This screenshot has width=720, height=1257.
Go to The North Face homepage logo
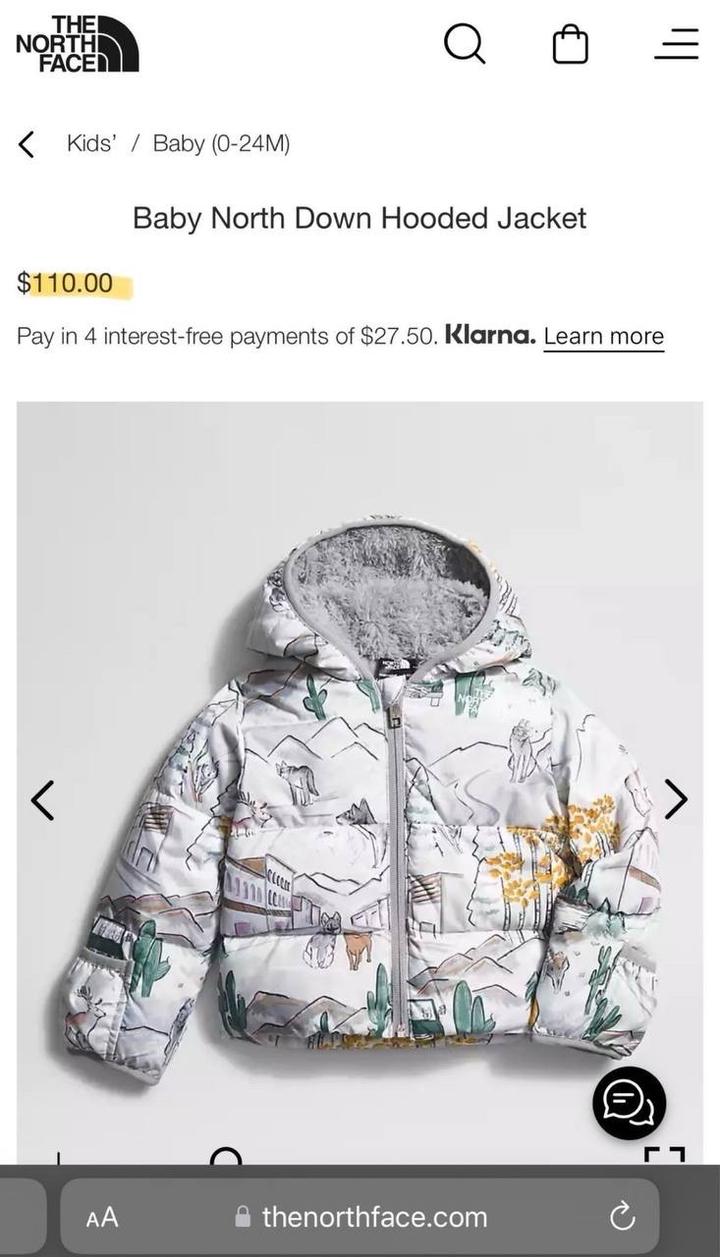point(77,44)
